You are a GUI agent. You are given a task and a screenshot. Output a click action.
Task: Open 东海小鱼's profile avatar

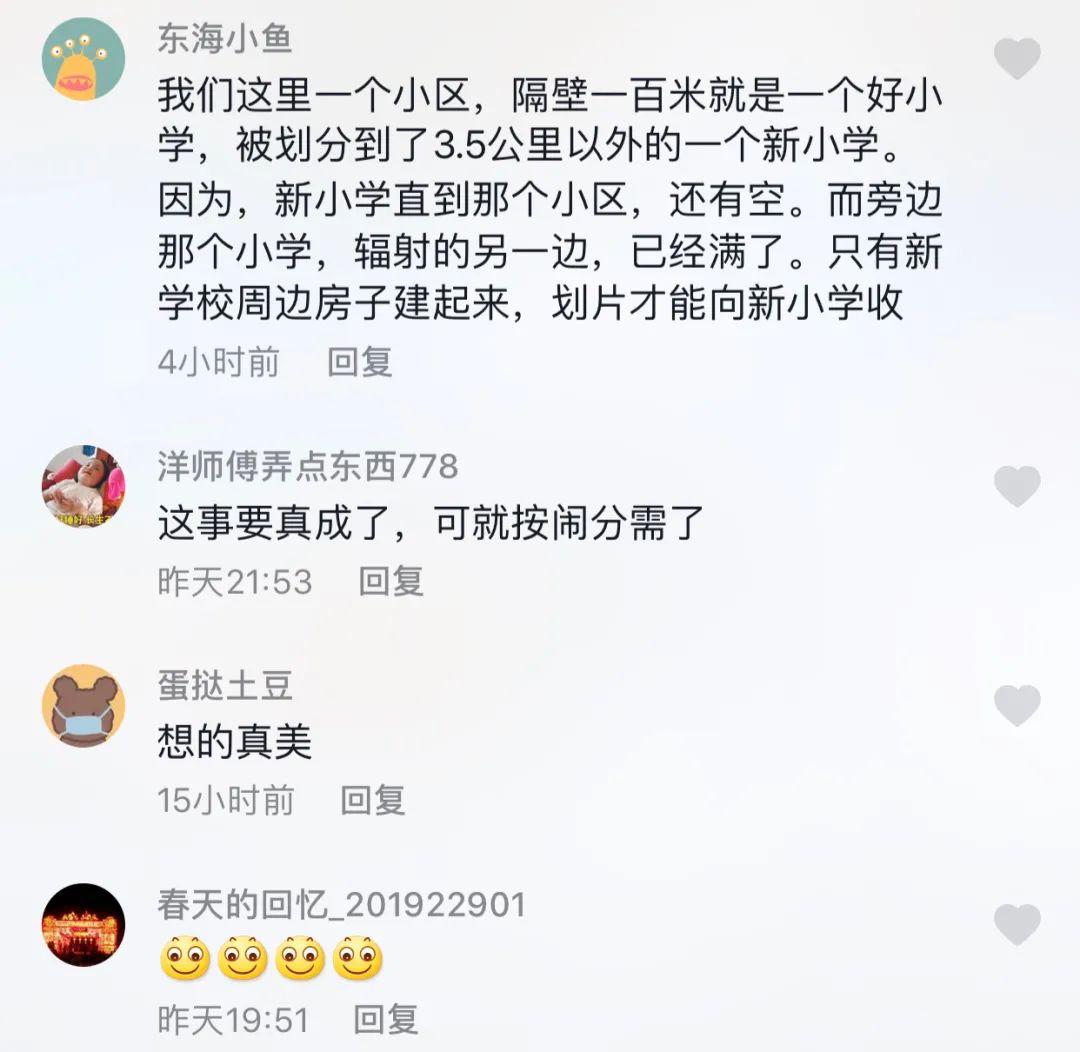(83, 59)
